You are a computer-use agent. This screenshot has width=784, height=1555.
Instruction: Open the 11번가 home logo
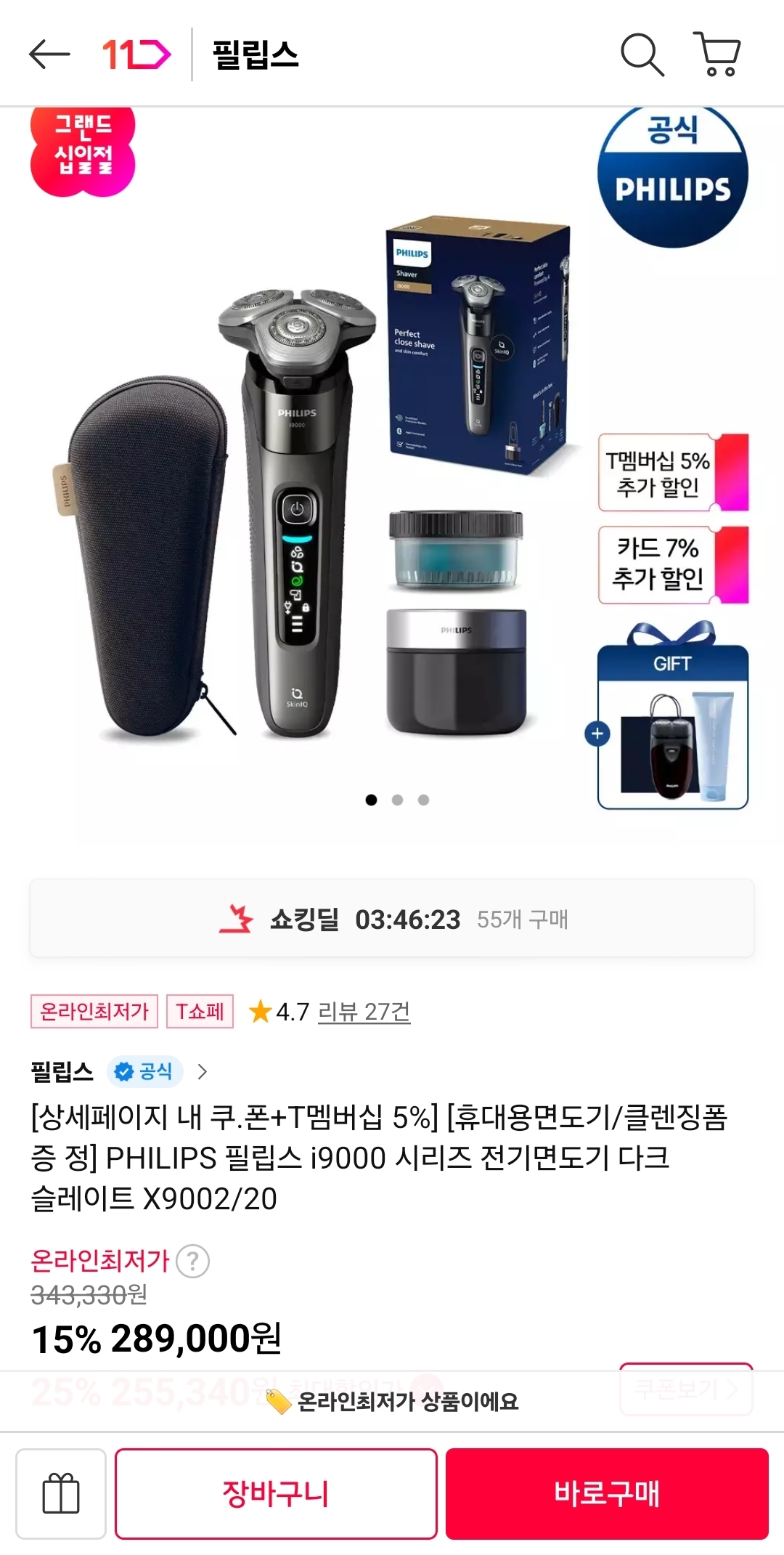tap(136, 54)
